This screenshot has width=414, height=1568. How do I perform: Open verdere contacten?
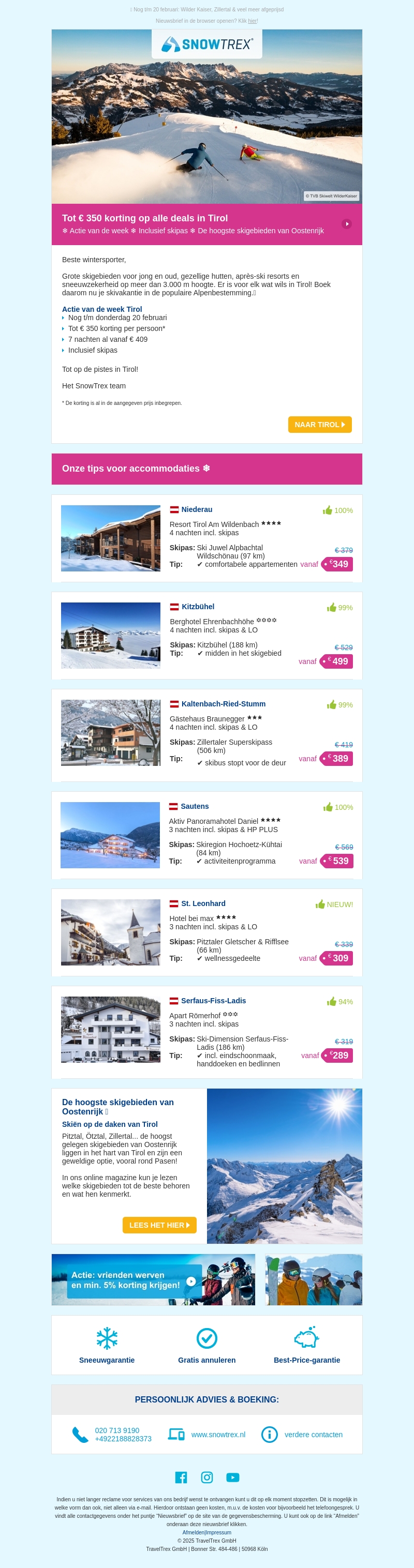[313, 1435]
